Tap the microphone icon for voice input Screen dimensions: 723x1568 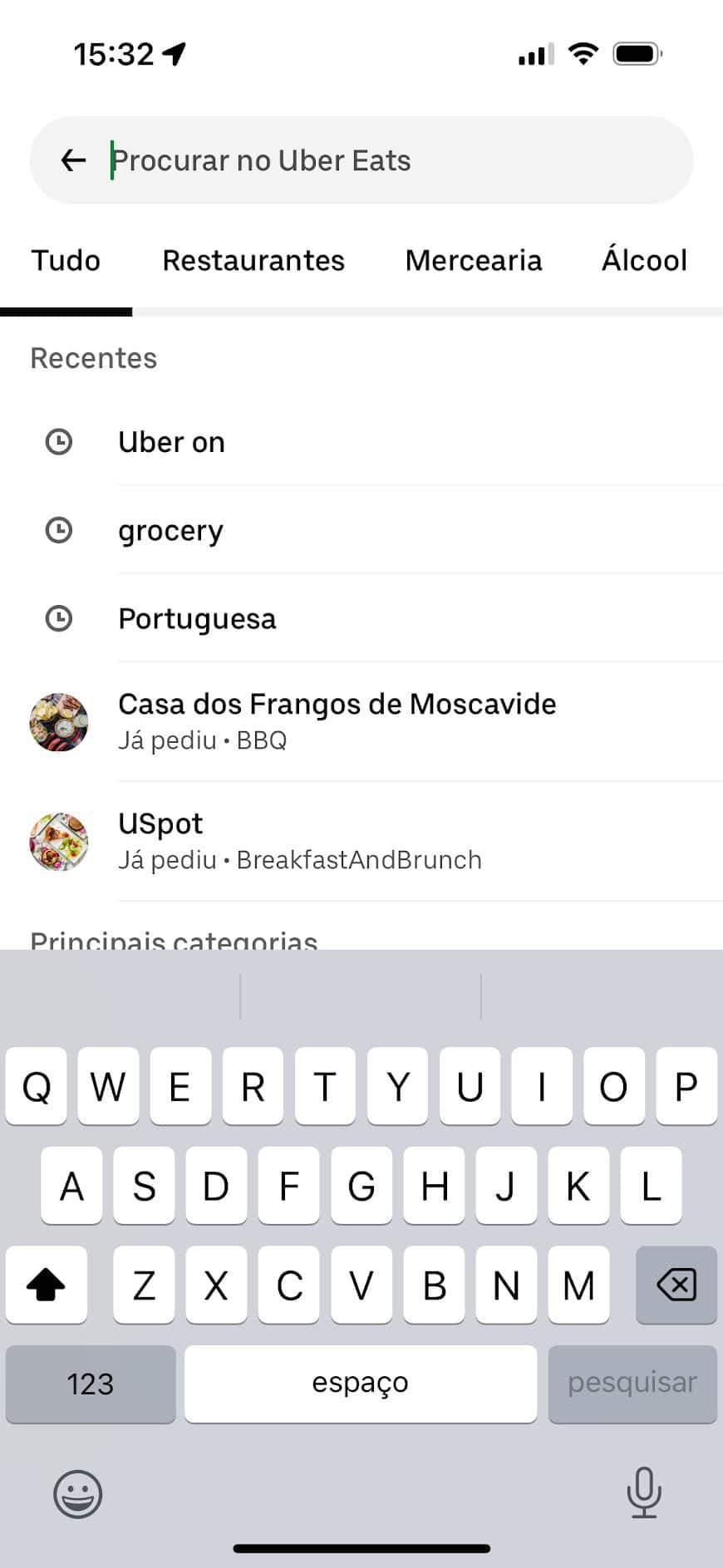coord(644,1494)
